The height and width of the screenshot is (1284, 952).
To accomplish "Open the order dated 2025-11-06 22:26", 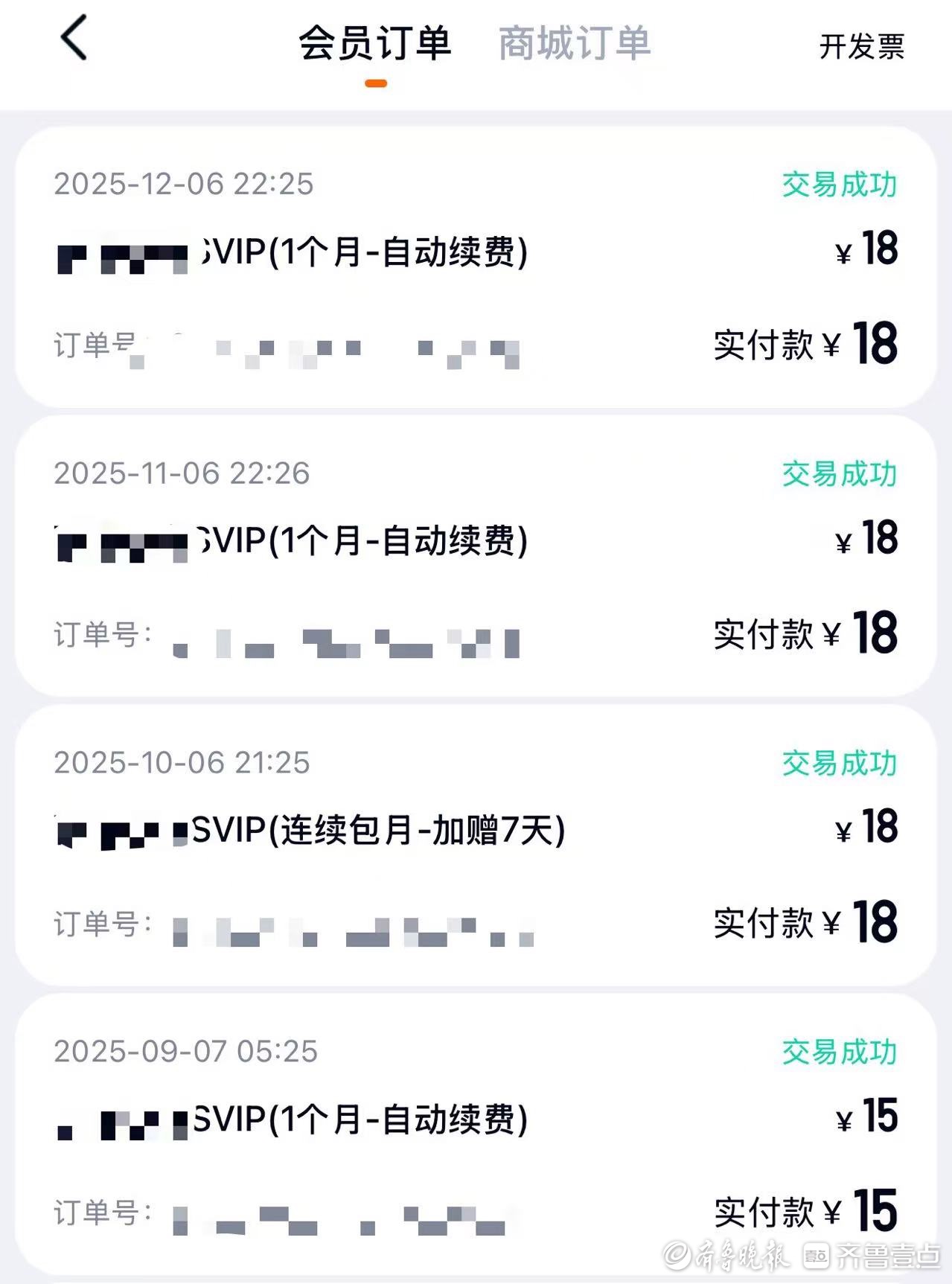I will coord(475,555).
